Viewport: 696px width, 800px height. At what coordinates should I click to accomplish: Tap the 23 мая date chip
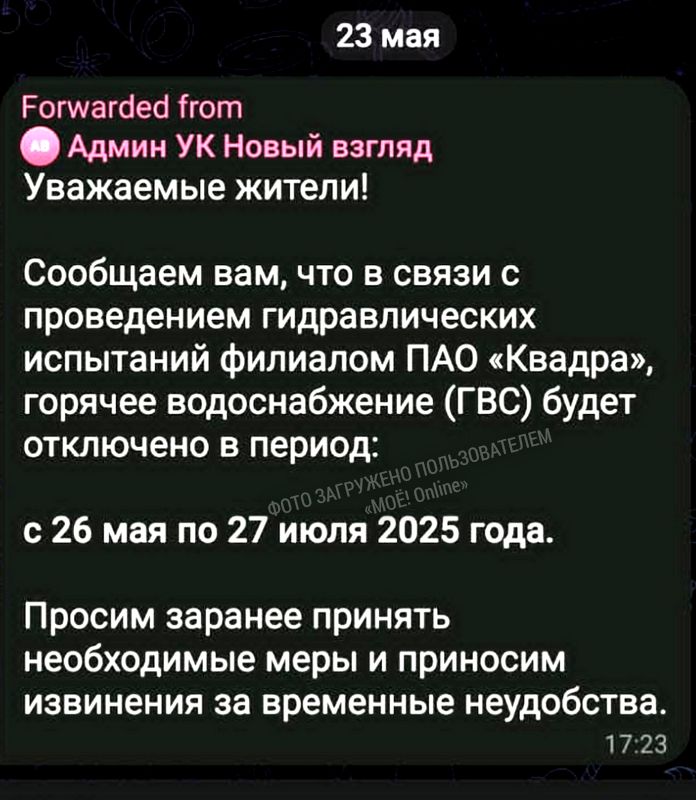click(x=388, y=36)
